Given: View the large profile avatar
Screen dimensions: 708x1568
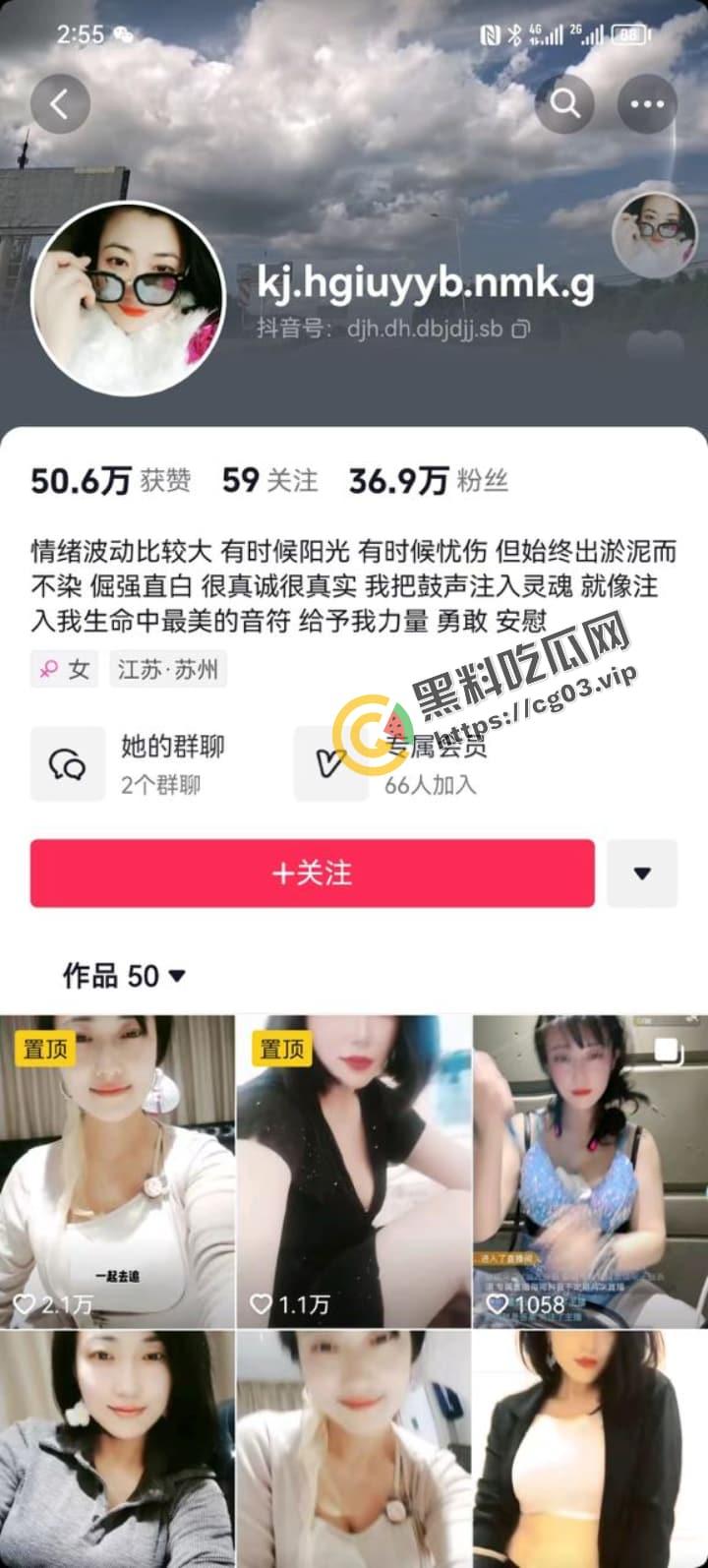Looking at the screenshot, I should click(128, 298).
